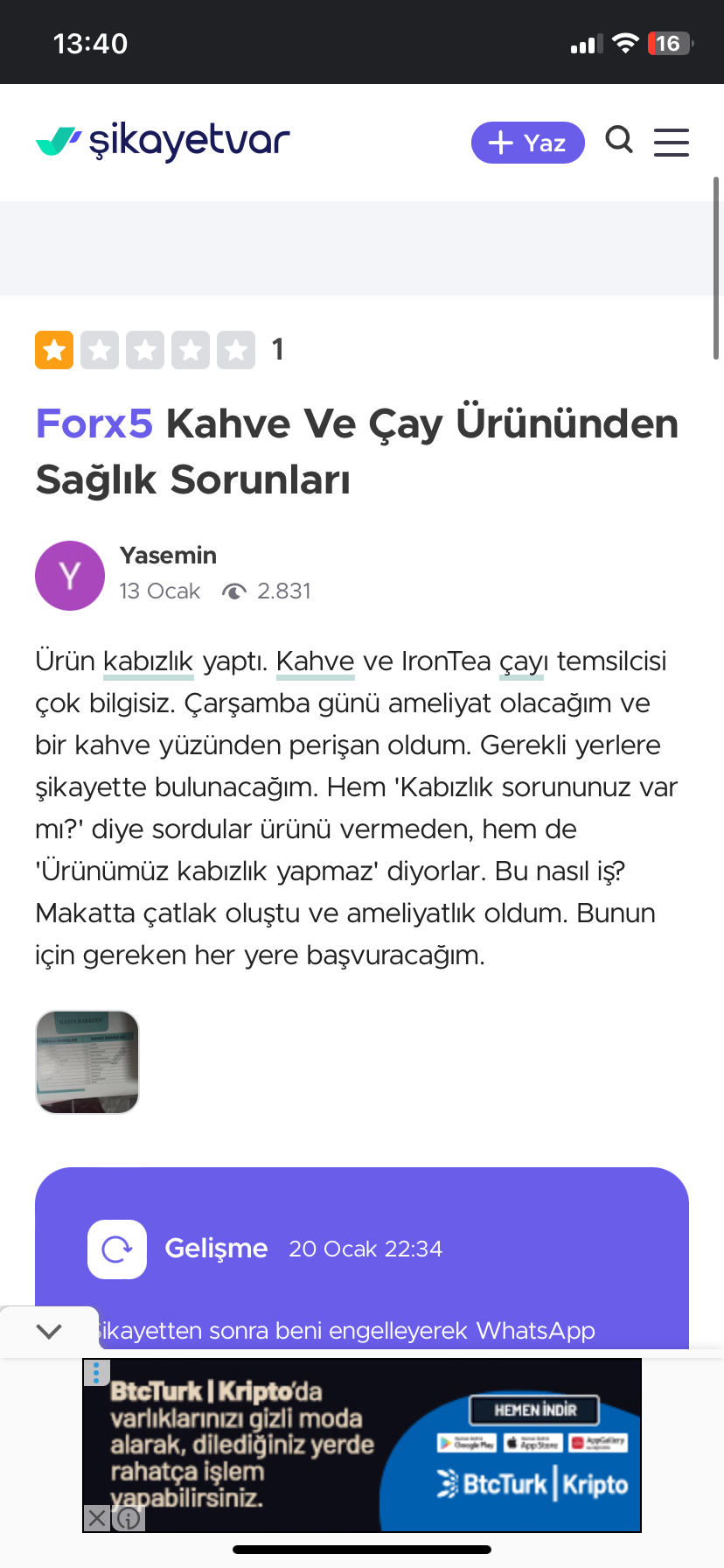
Task: Open the underlined Kahve link
Action: [315, 661]
